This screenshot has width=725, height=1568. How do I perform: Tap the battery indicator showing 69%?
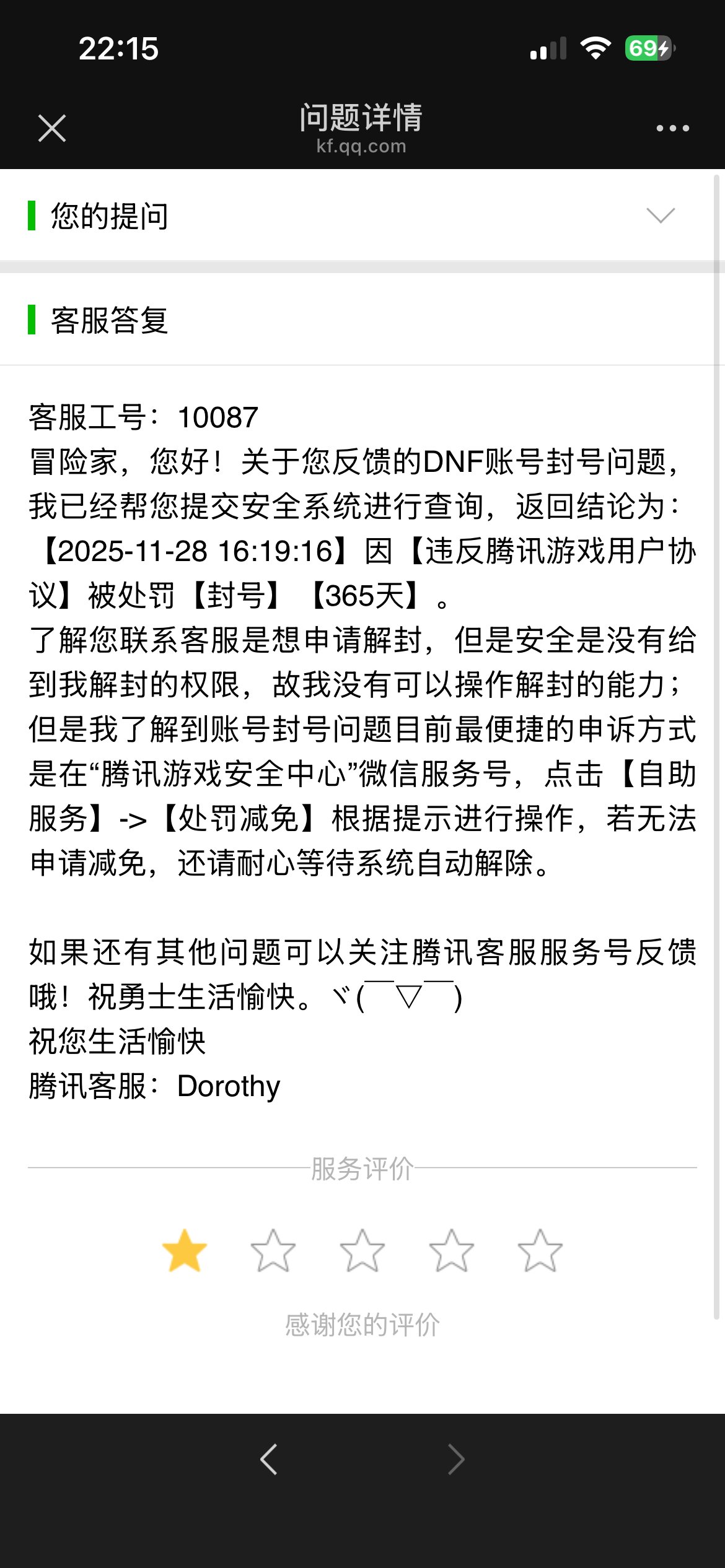[x=649, y=46]
